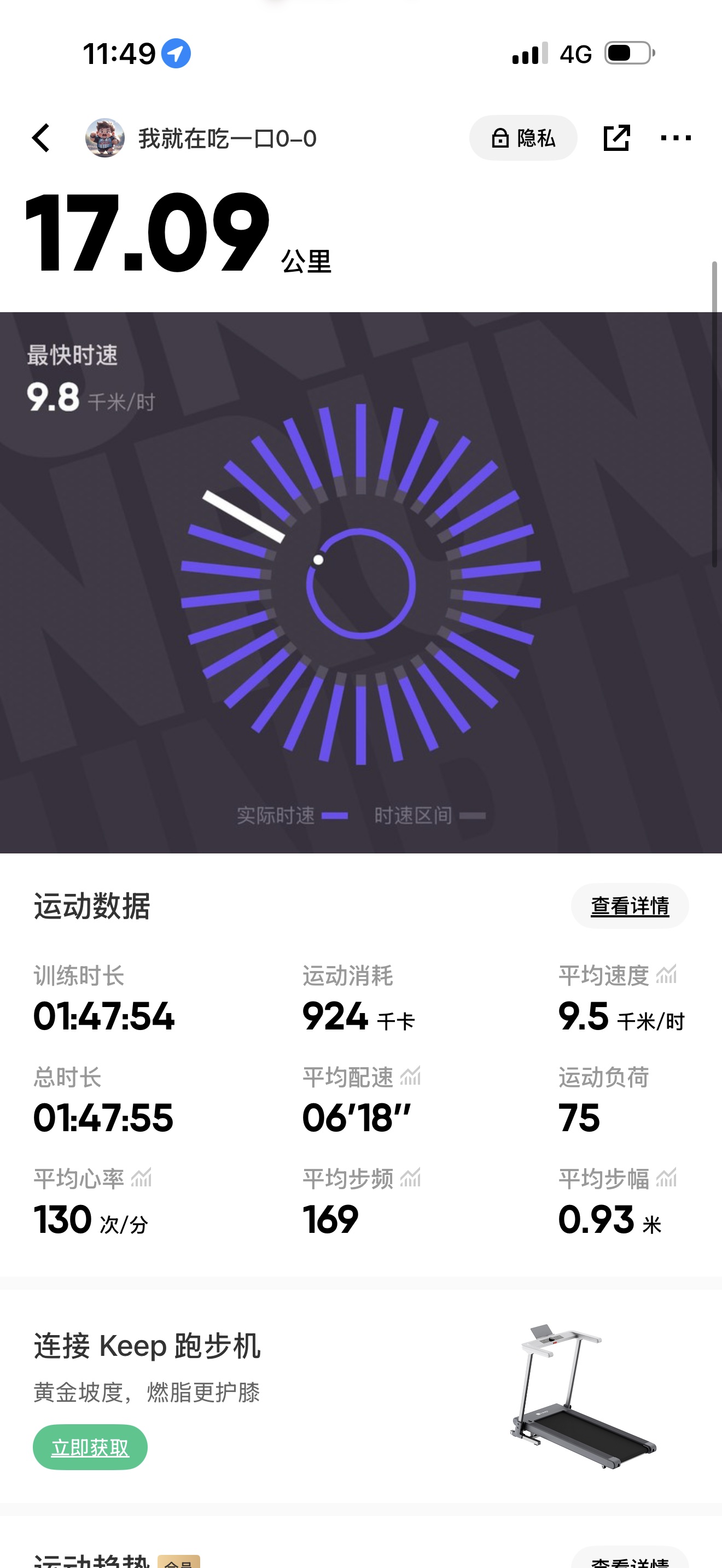Tap 立即获取 for the Keep treadmill

click(90, 1447)
